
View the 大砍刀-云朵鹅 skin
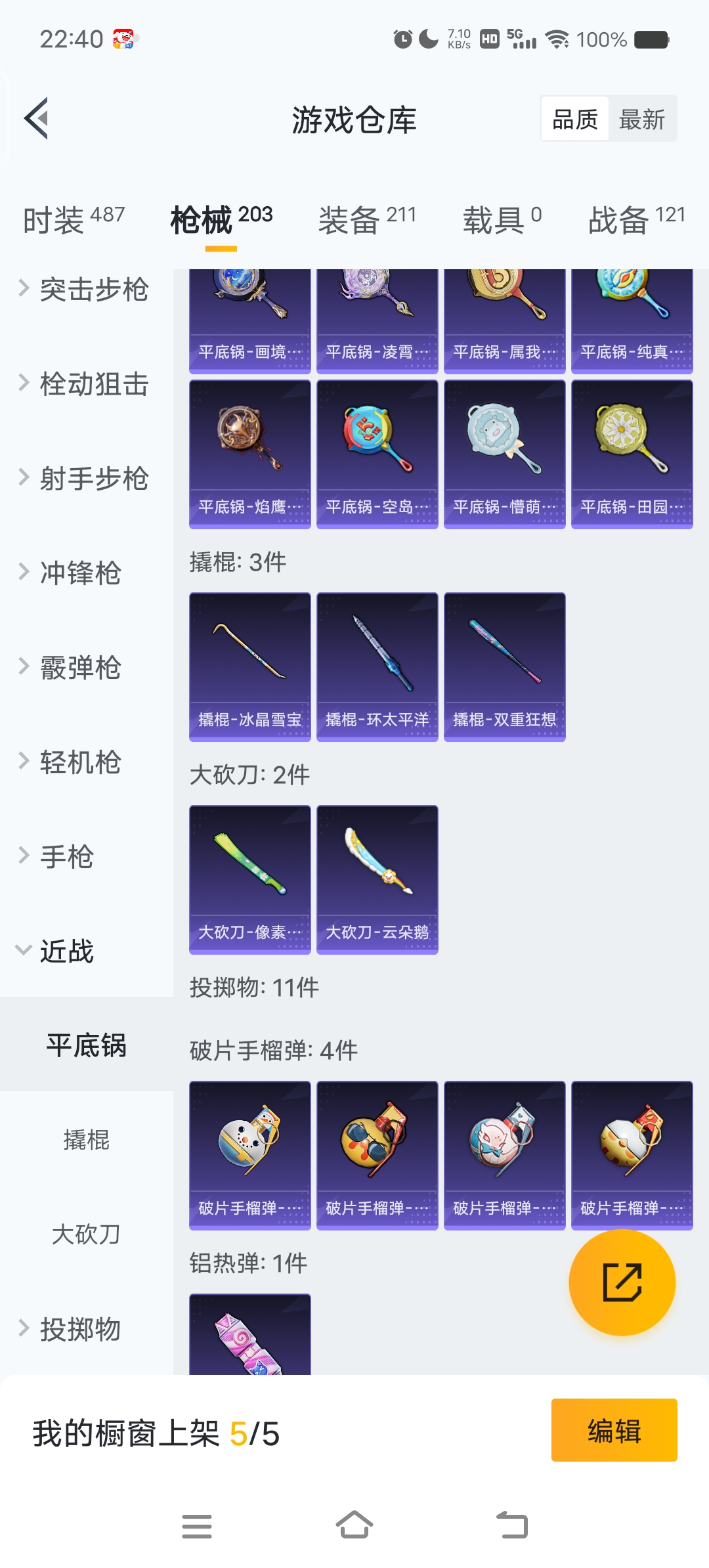(x=377, y=879)
